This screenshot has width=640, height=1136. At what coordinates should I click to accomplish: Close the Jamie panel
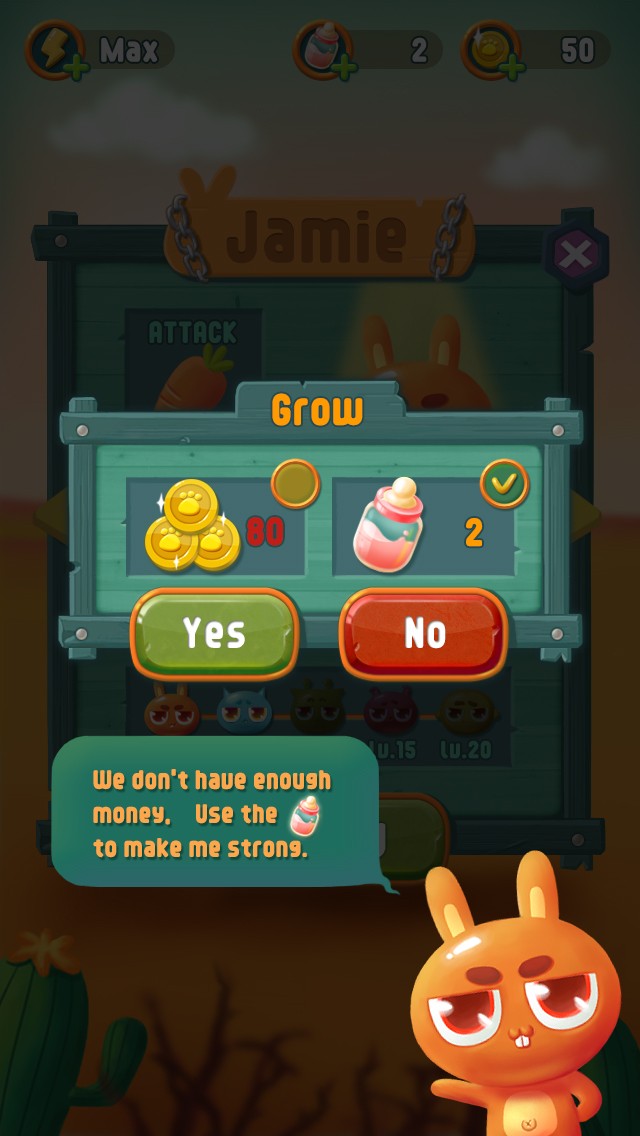pos(575,256)
